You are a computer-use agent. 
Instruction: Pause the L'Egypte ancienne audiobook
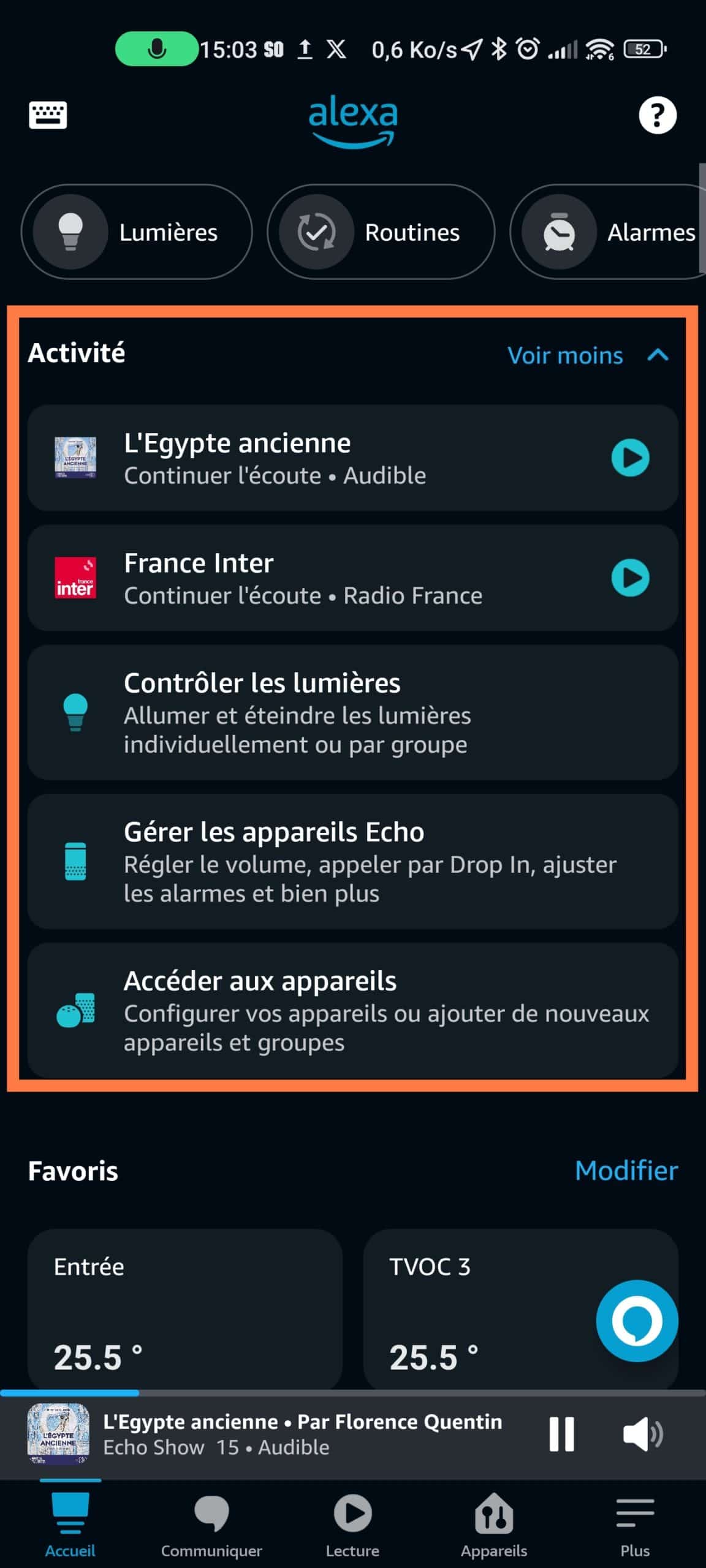tap(561, 1434)
